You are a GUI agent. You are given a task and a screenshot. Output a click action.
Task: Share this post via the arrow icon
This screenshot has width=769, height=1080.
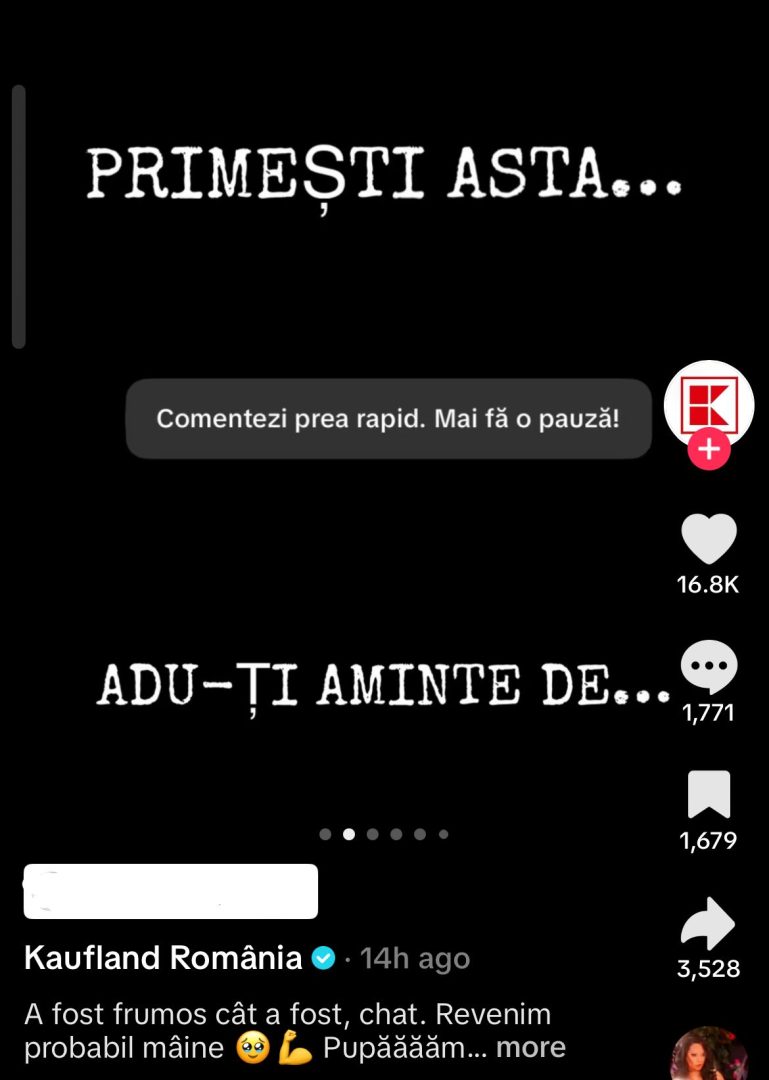click(708, 923)
